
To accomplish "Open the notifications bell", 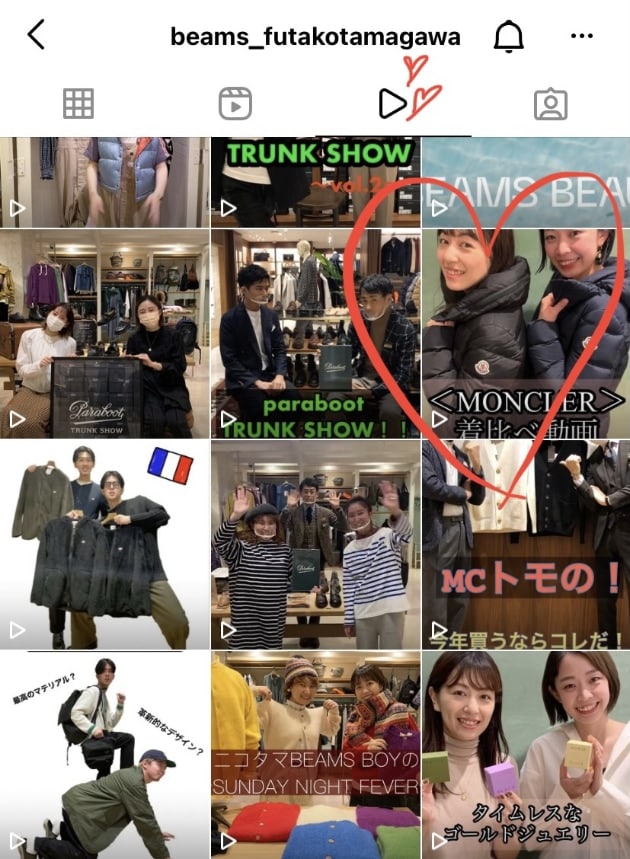I will point(509,37).
